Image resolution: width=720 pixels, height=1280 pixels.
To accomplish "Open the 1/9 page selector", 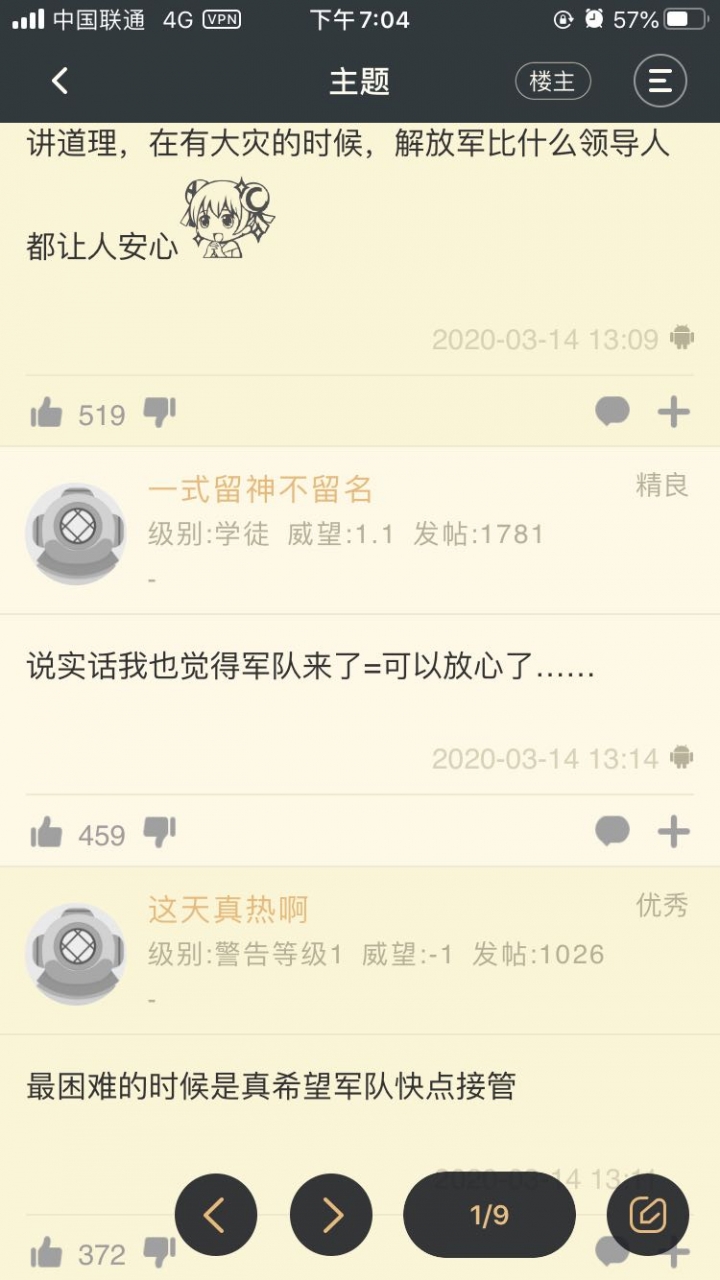I will (489, 1215).
